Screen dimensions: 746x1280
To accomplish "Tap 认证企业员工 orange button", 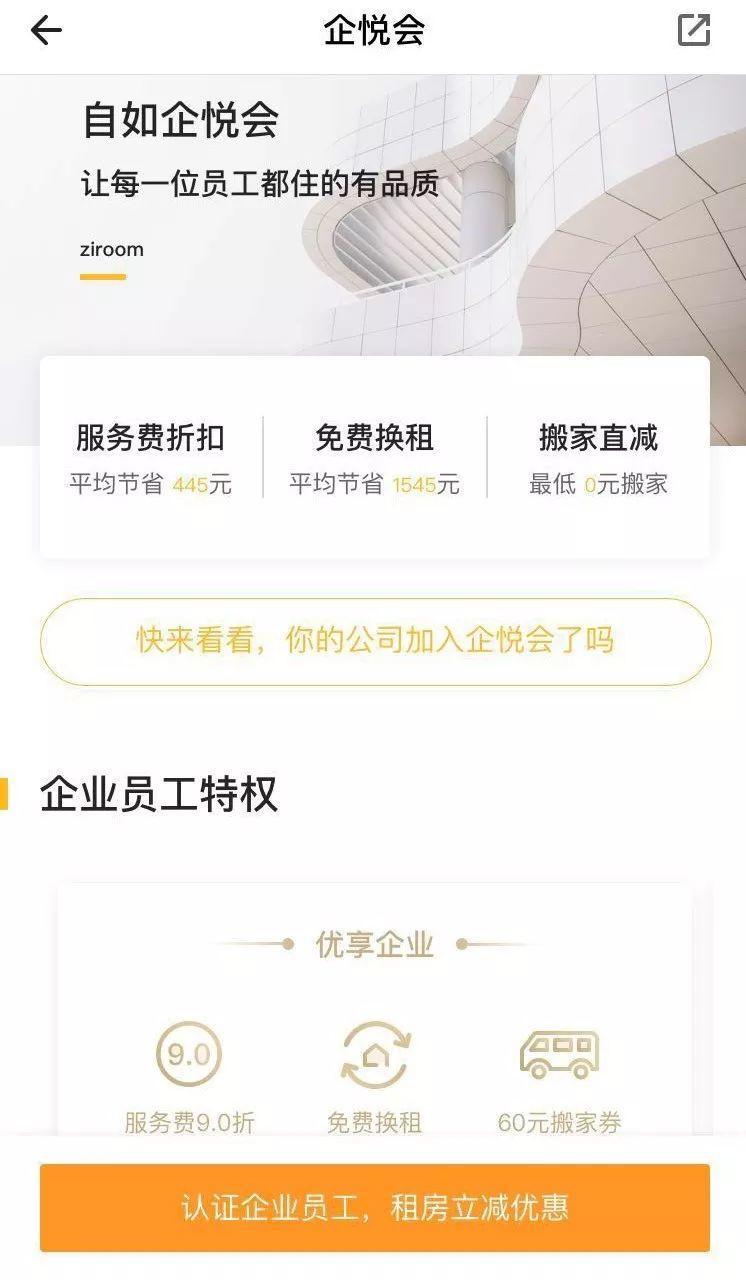I will (x=375, y=1207).
